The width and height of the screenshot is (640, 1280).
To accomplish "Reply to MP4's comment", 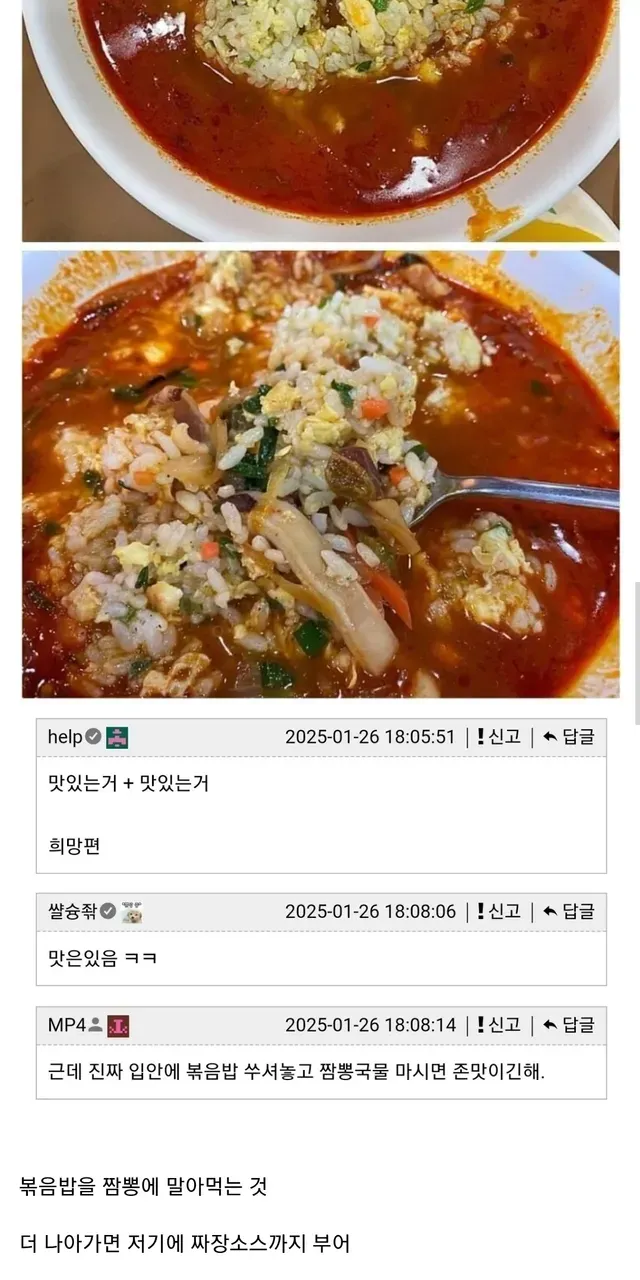I will [569, 1025].
